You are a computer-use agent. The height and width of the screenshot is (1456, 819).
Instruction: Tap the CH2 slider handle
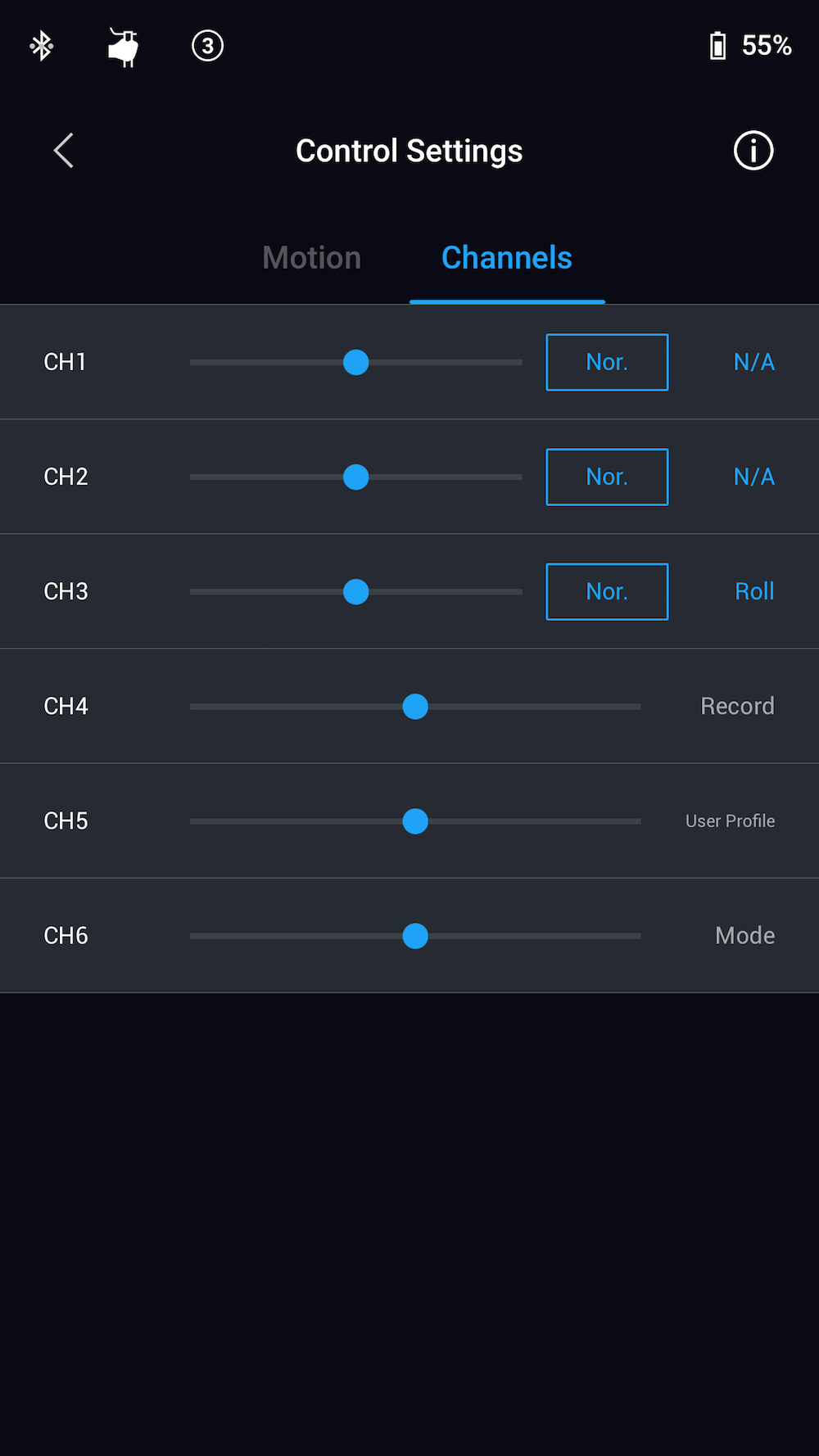(355, 477)
